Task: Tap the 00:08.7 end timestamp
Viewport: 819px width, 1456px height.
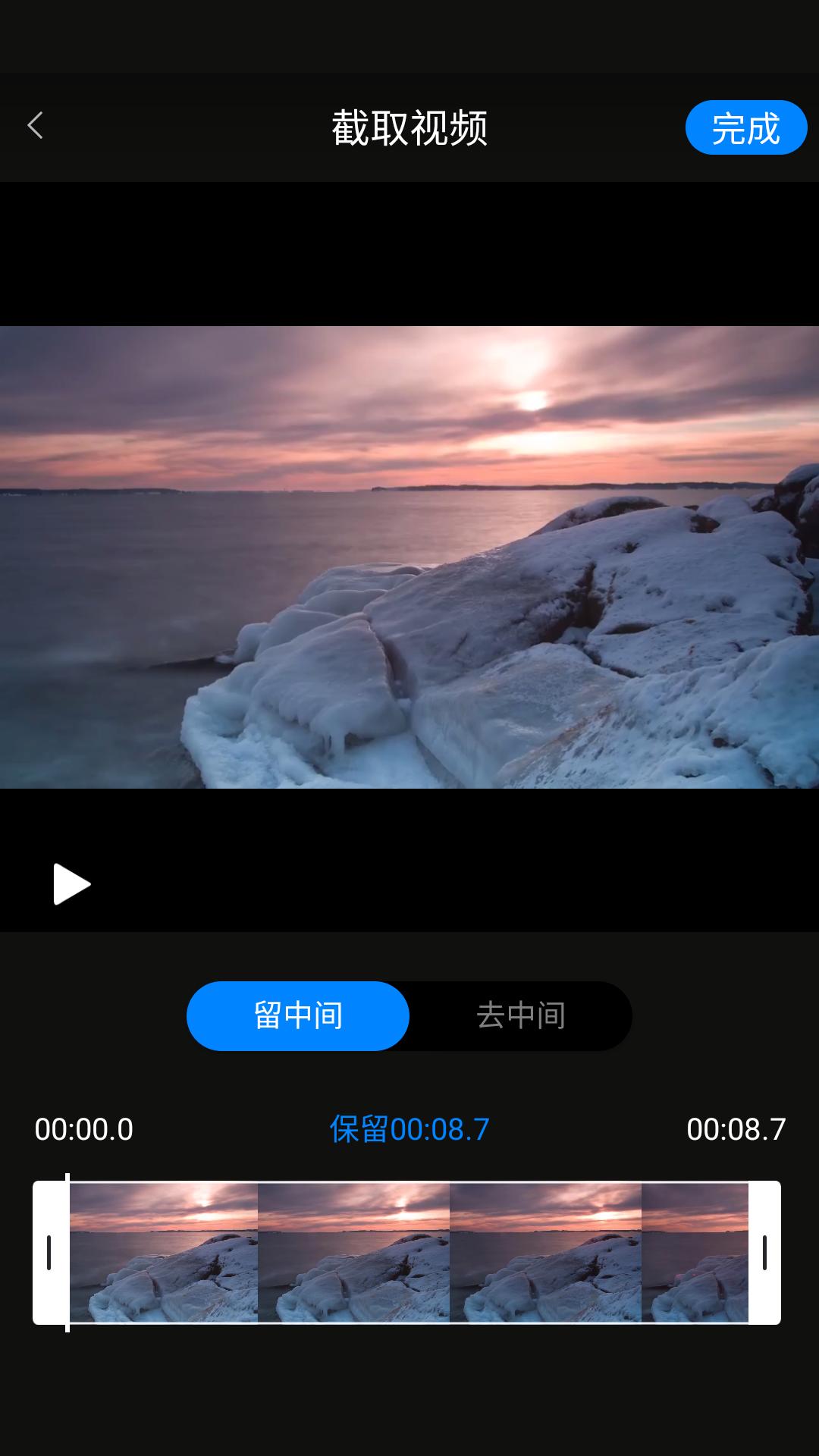Action: point(736,1129)
